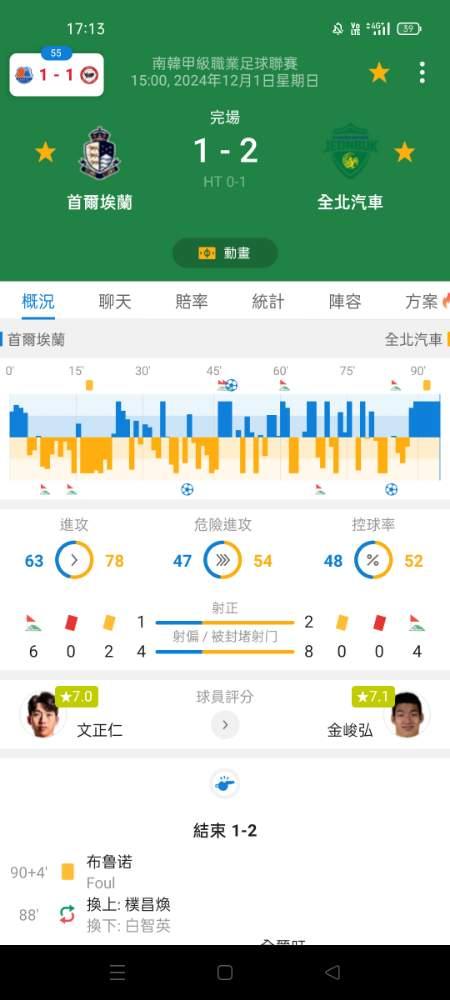Switch to the 賠率 tab
This screenshot has height=1000, width=450.
pyautogui.click(x=191, y=302)
